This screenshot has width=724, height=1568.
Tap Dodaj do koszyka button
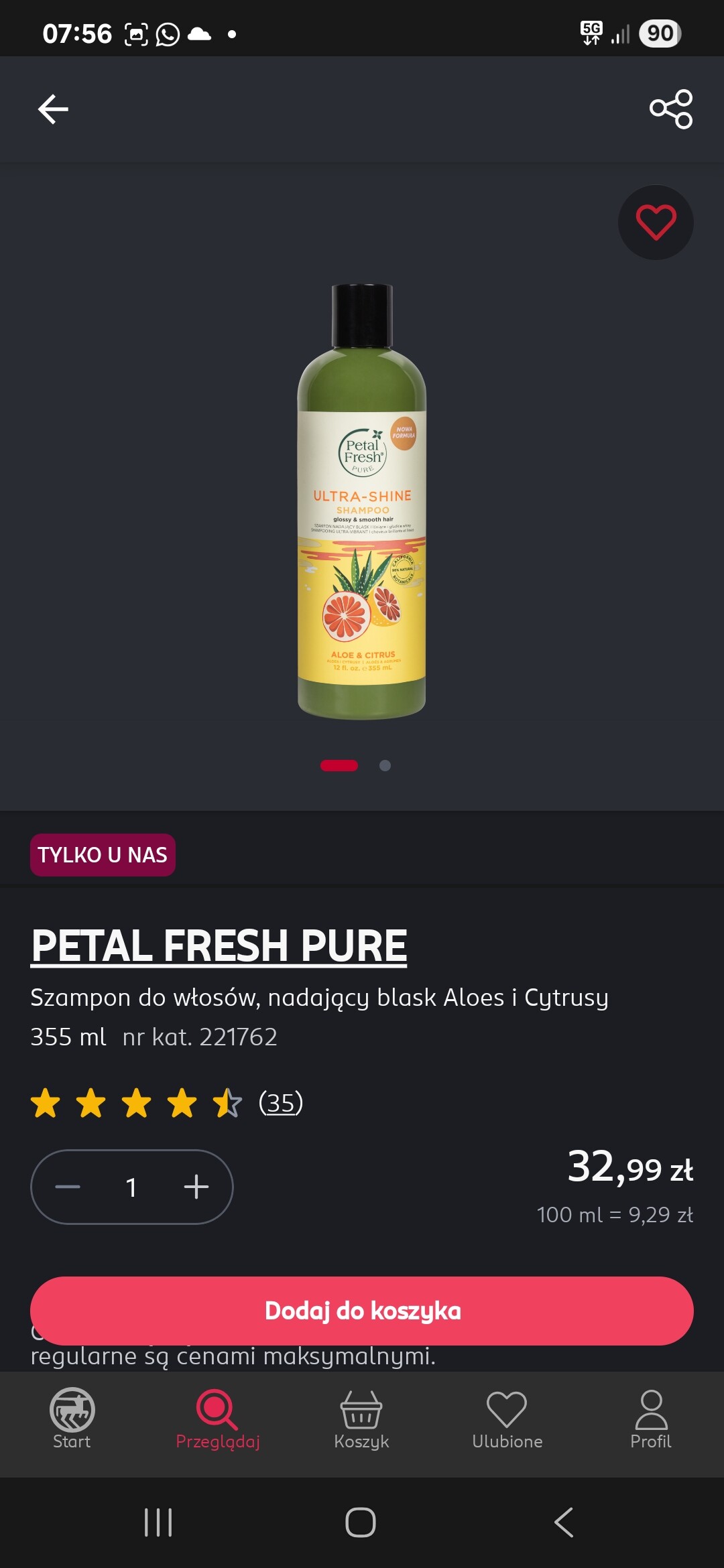(362, 1311)
